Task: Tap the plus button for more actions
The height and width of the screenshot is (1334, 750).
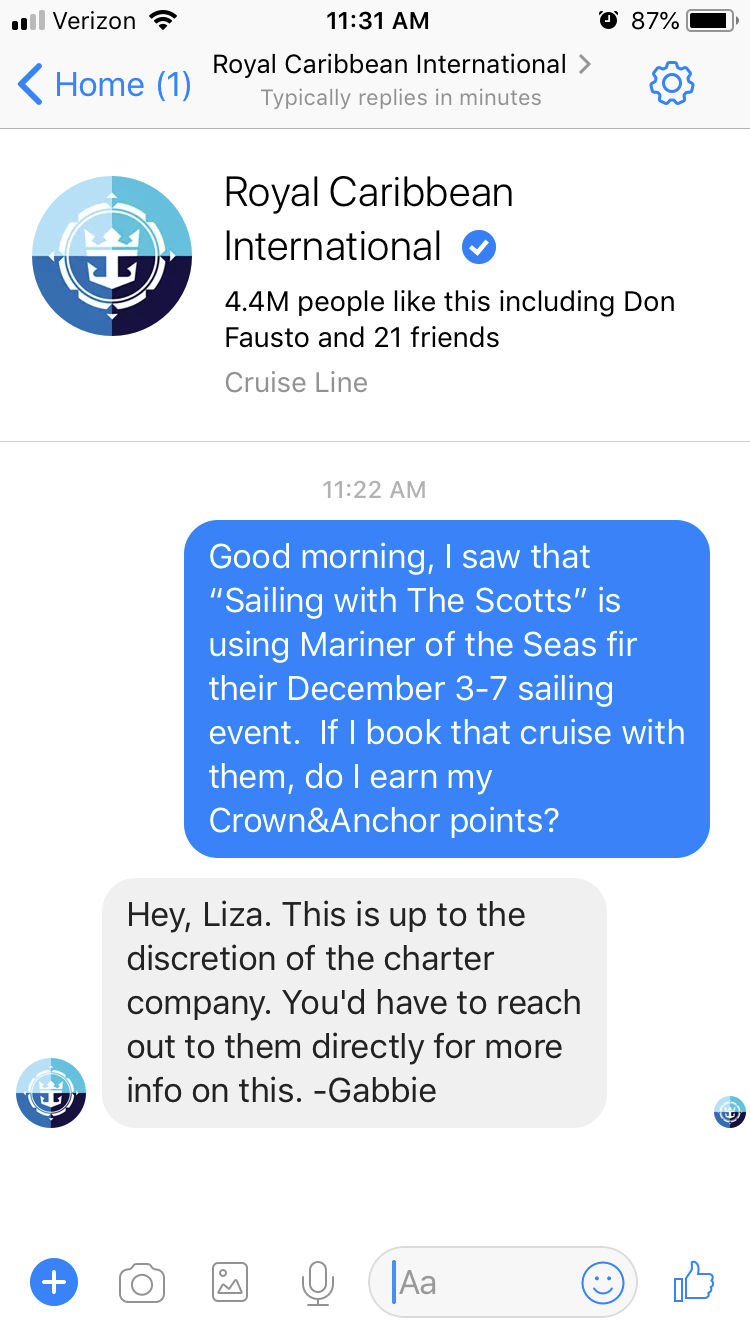Action: (54, 1282)
